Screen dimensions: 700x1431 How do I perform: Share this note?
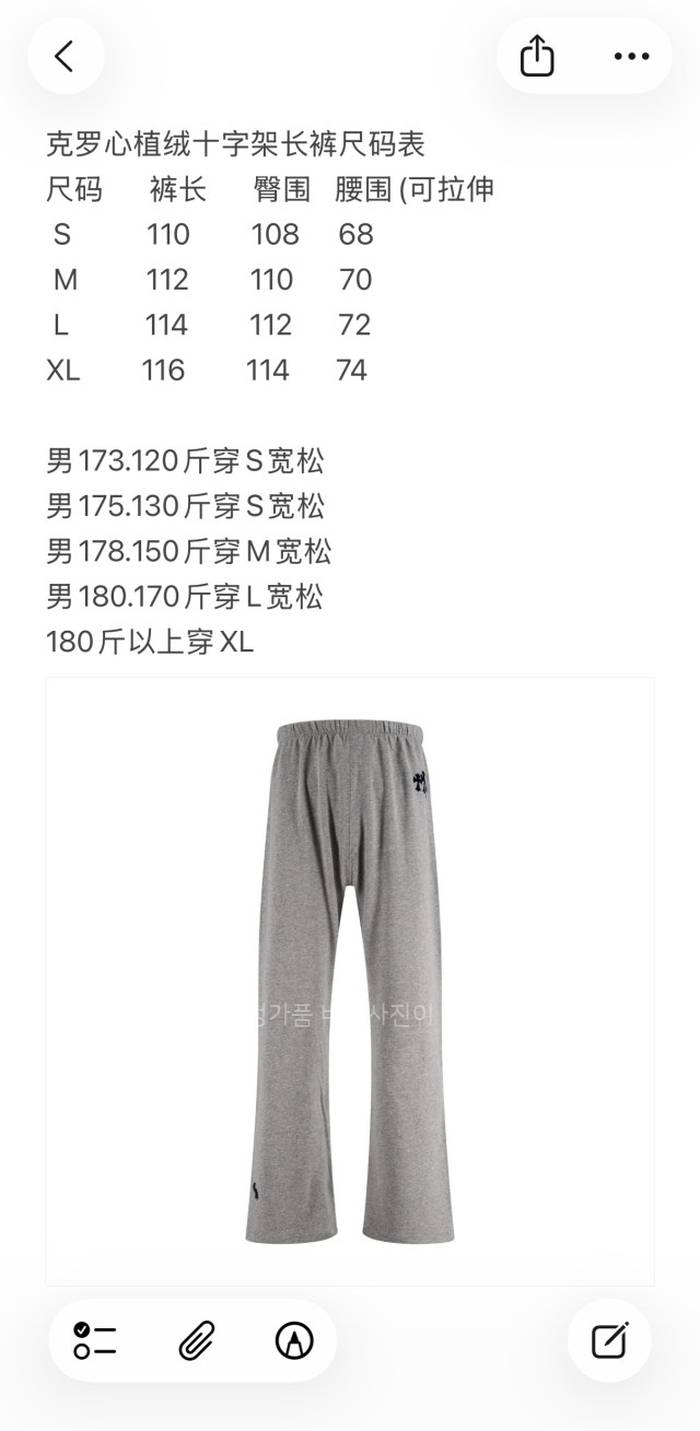[537, 56]
